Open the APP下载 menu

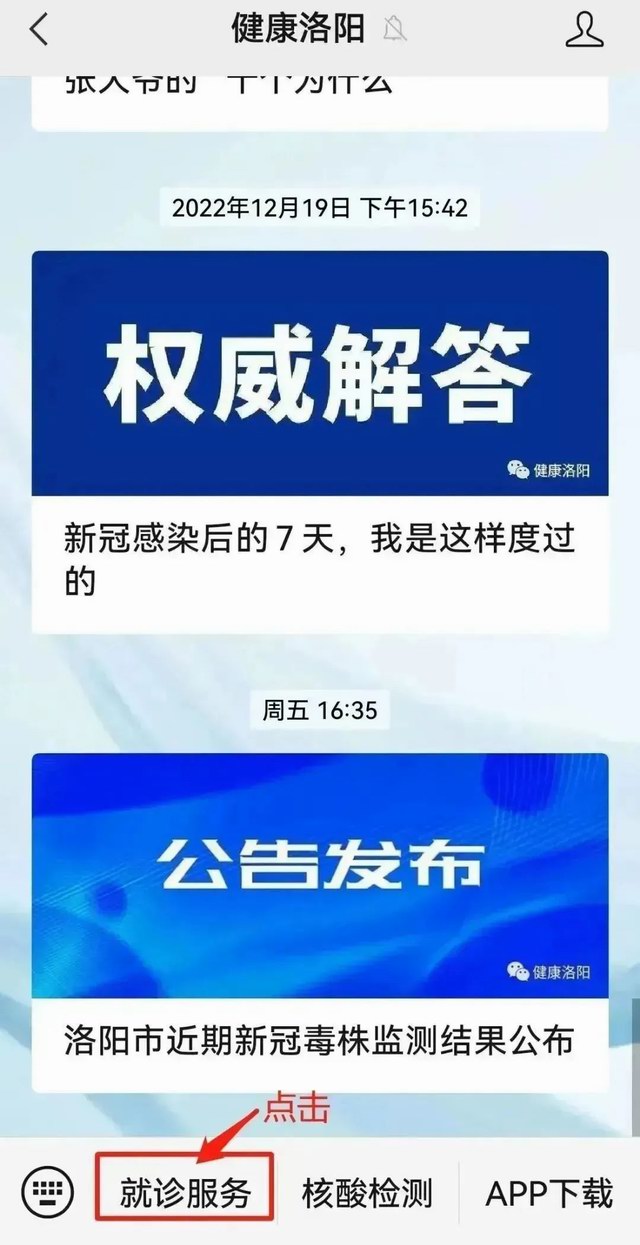tap(548, 1192)
